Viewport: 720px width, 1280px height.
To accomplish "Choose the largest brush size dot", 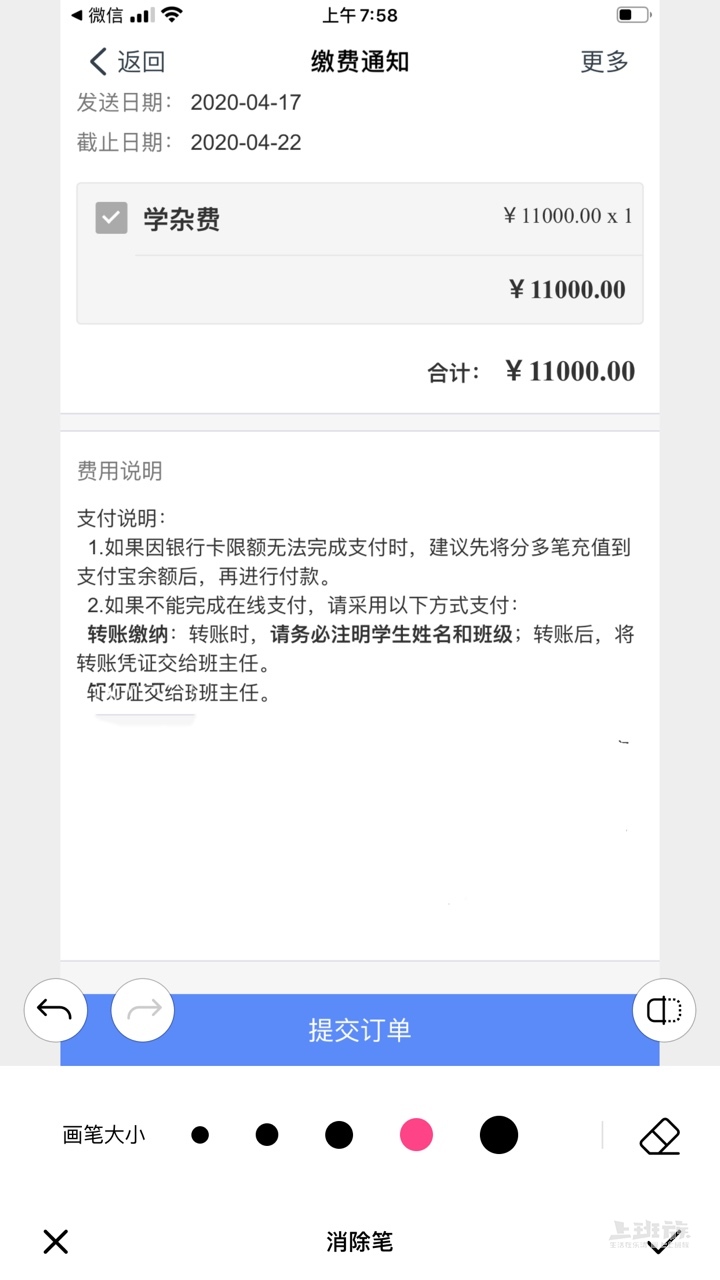I will (499, 1135).
